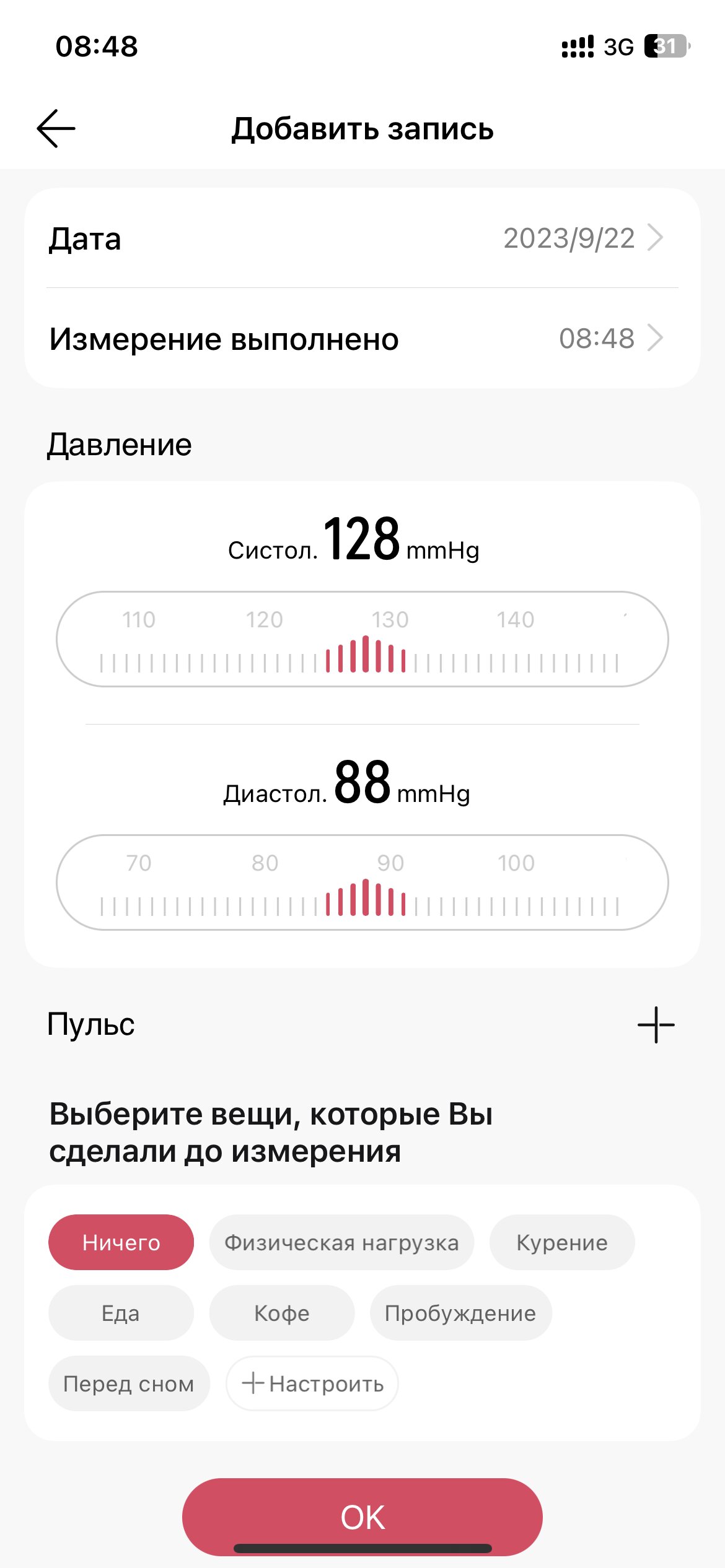
Task: Select the Кофе chip
Action: [282, 1313]
